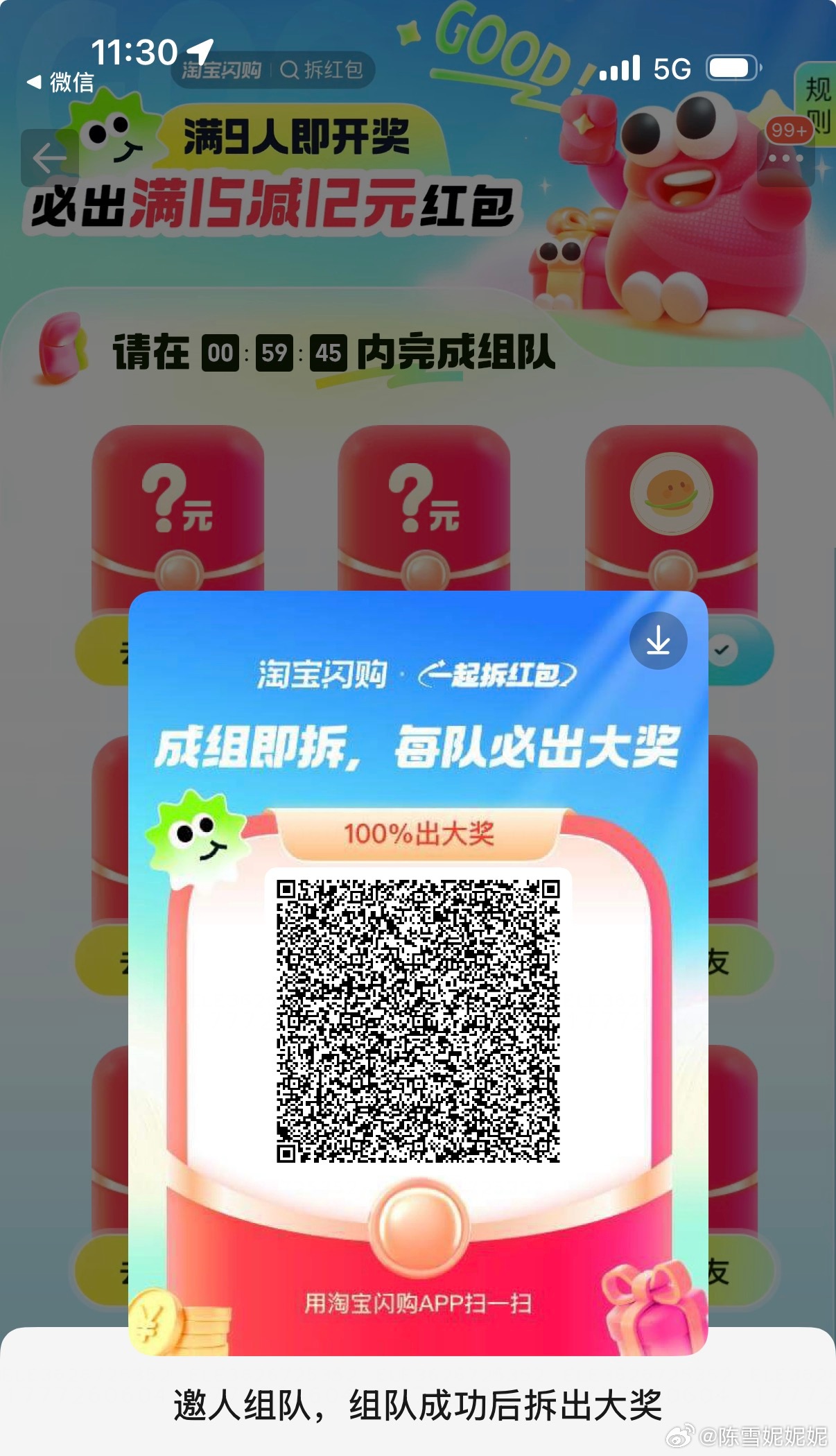Go back with the left arrow
Viewport: 836px width, 1456px height.
point(49,158)
